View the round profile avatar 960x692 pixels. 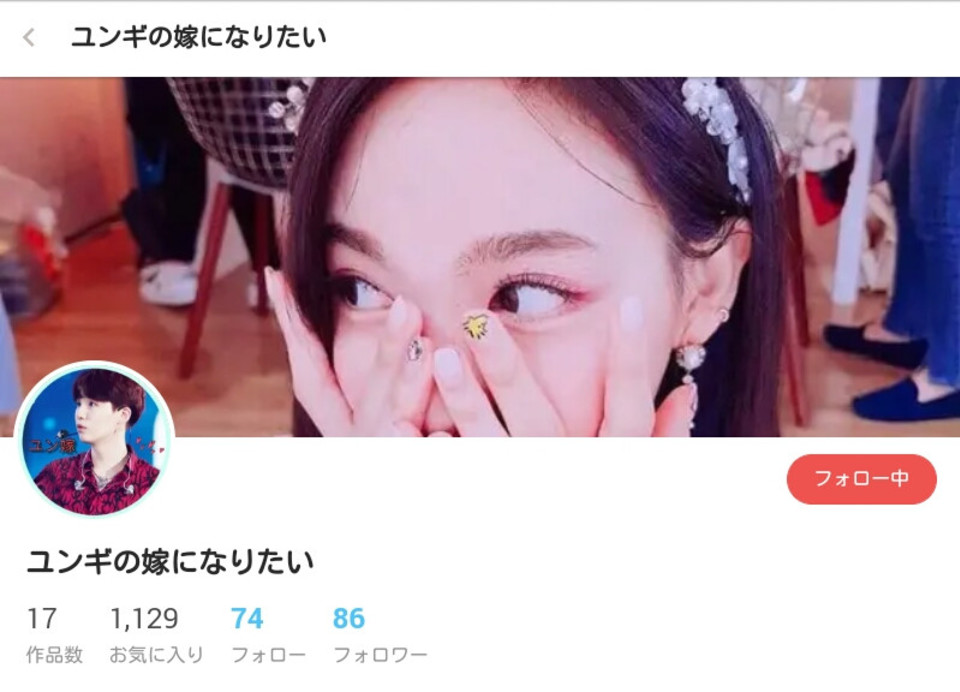tap(95, 440)
